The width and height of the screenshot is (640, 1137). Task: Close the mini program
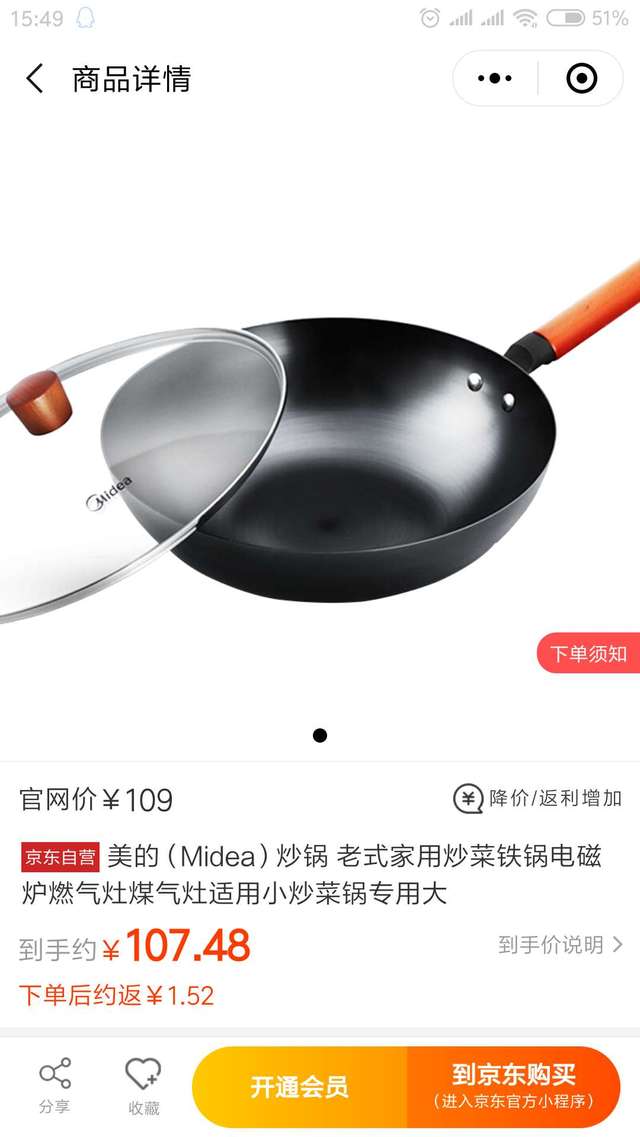pos(581,78)
